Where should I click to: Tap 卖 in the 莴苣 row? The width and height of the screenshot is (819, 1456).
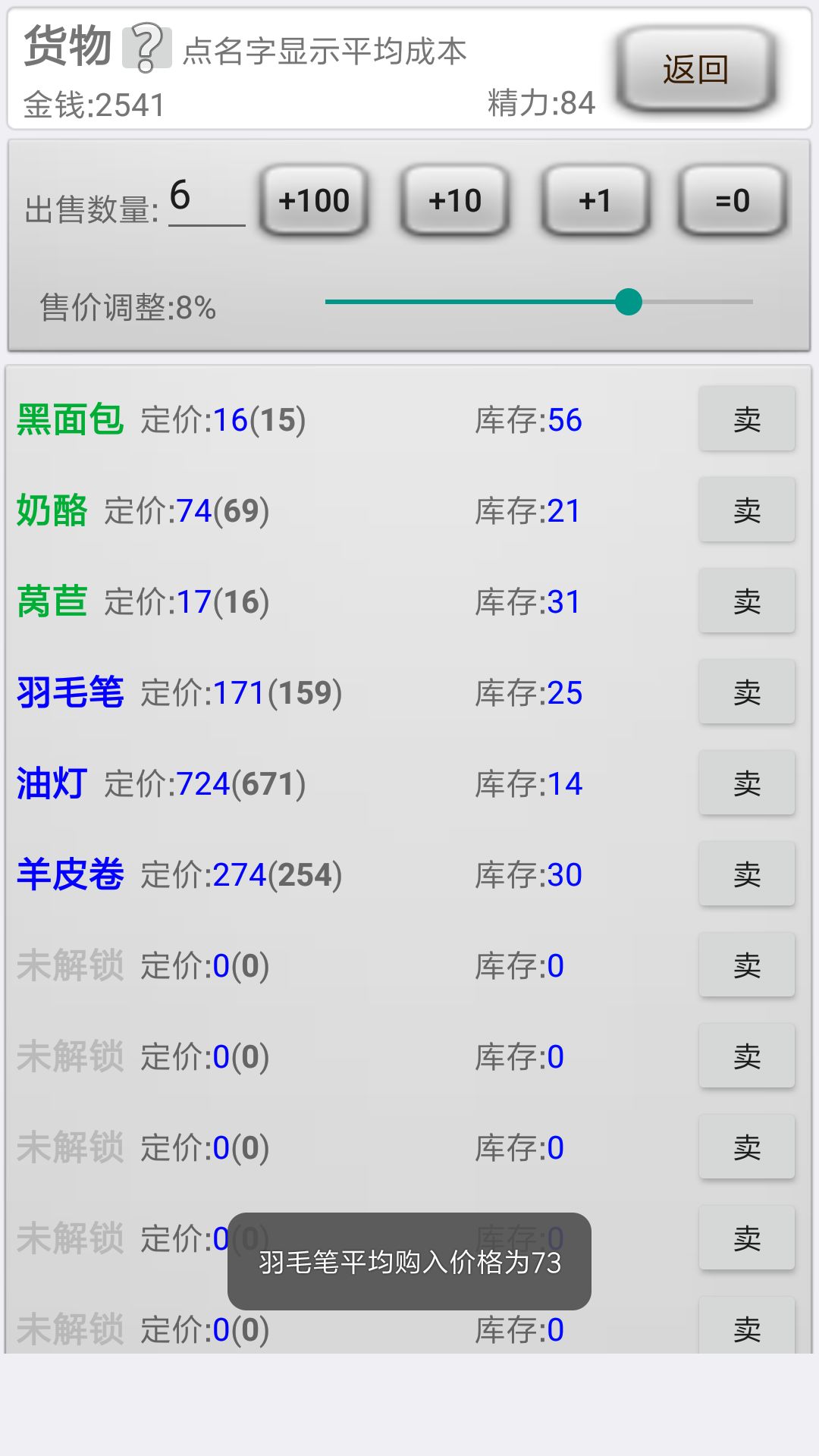tap(747, 601)
